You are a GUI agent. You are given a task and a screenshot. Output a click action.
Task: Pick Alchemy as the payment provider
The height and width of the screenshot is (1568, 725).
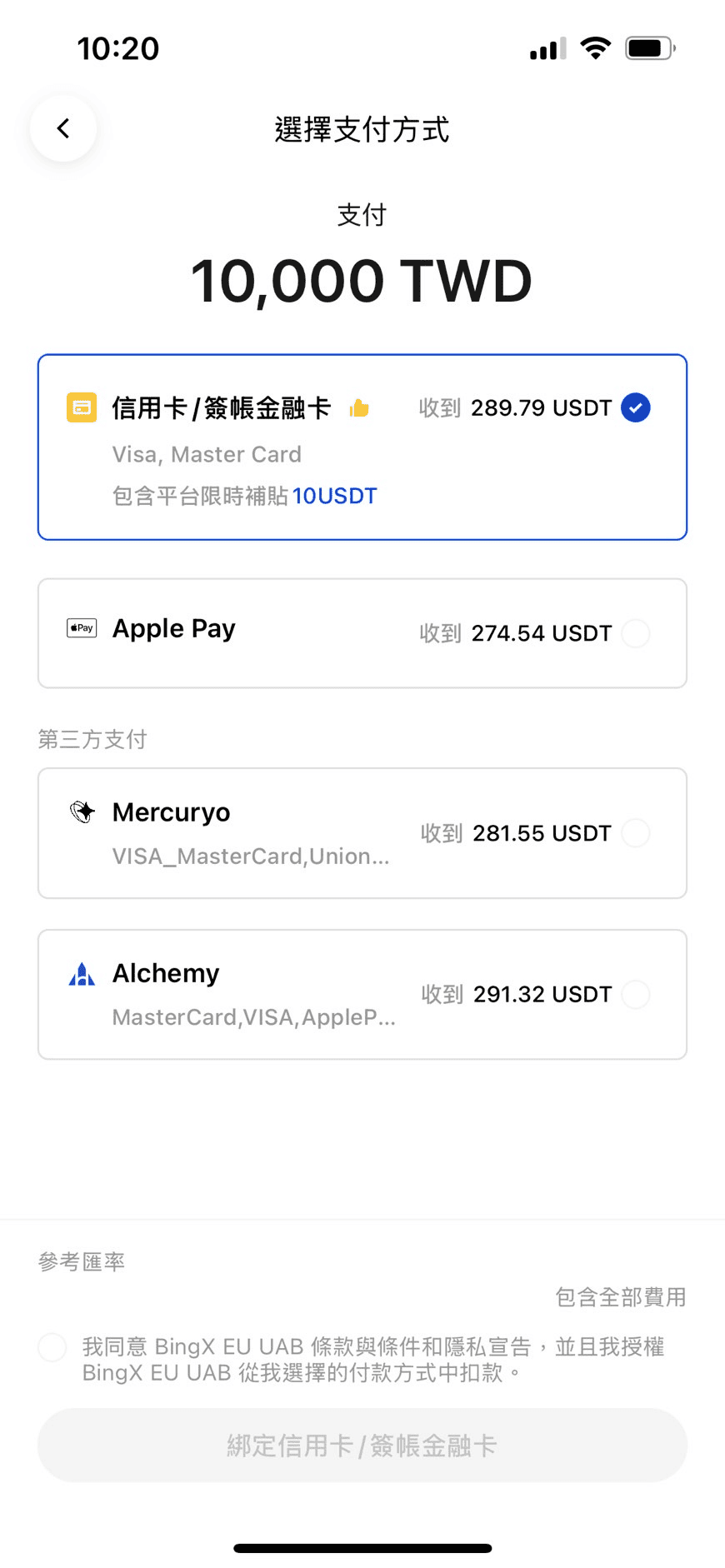tap(362, 995)
